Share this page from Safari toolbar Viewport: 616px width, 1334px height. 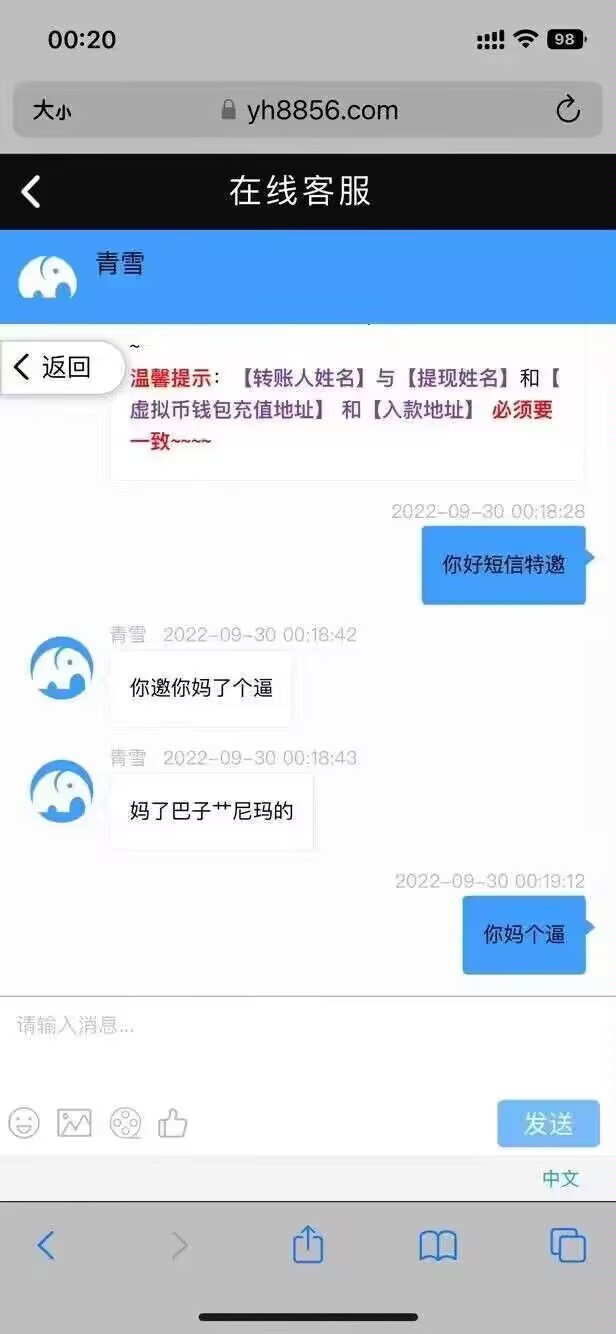pyautogui.click(x=308, y=1245)
